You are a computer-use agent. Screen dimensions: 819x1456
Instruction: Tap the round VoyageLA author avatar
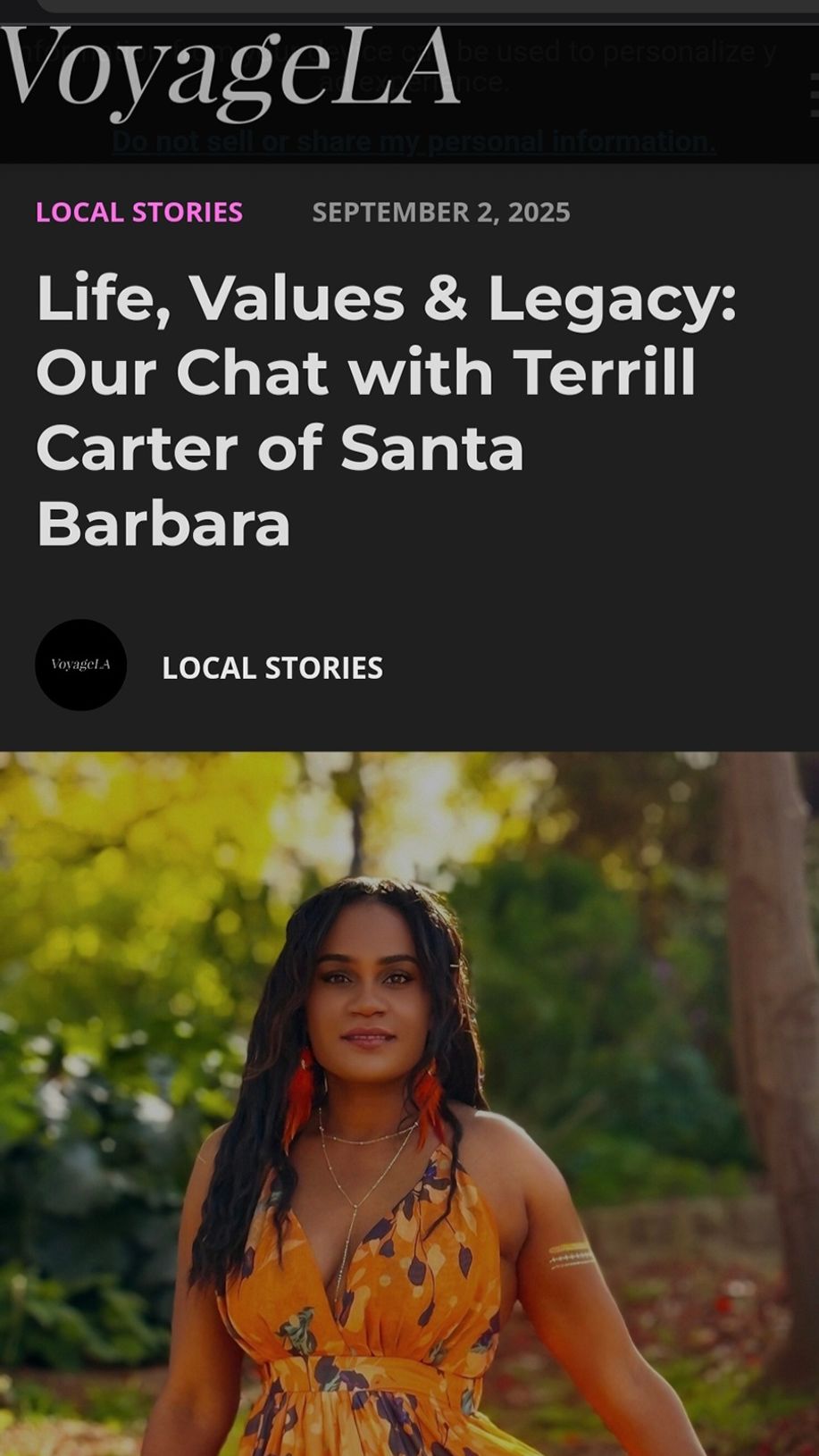[80, 665]
